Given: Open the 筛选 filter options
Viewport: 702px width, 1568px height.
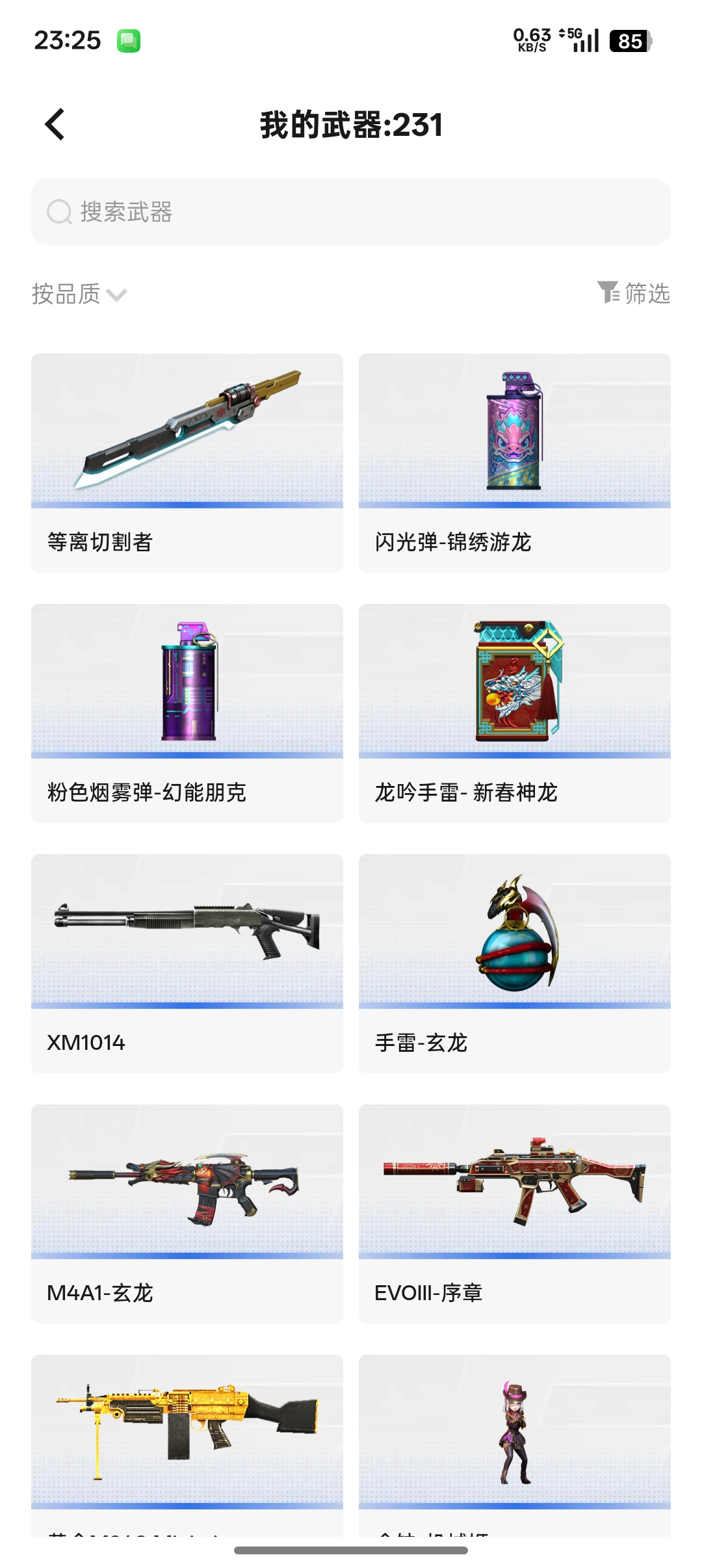Looking at the screenshot, I should [x=634, y=293].
